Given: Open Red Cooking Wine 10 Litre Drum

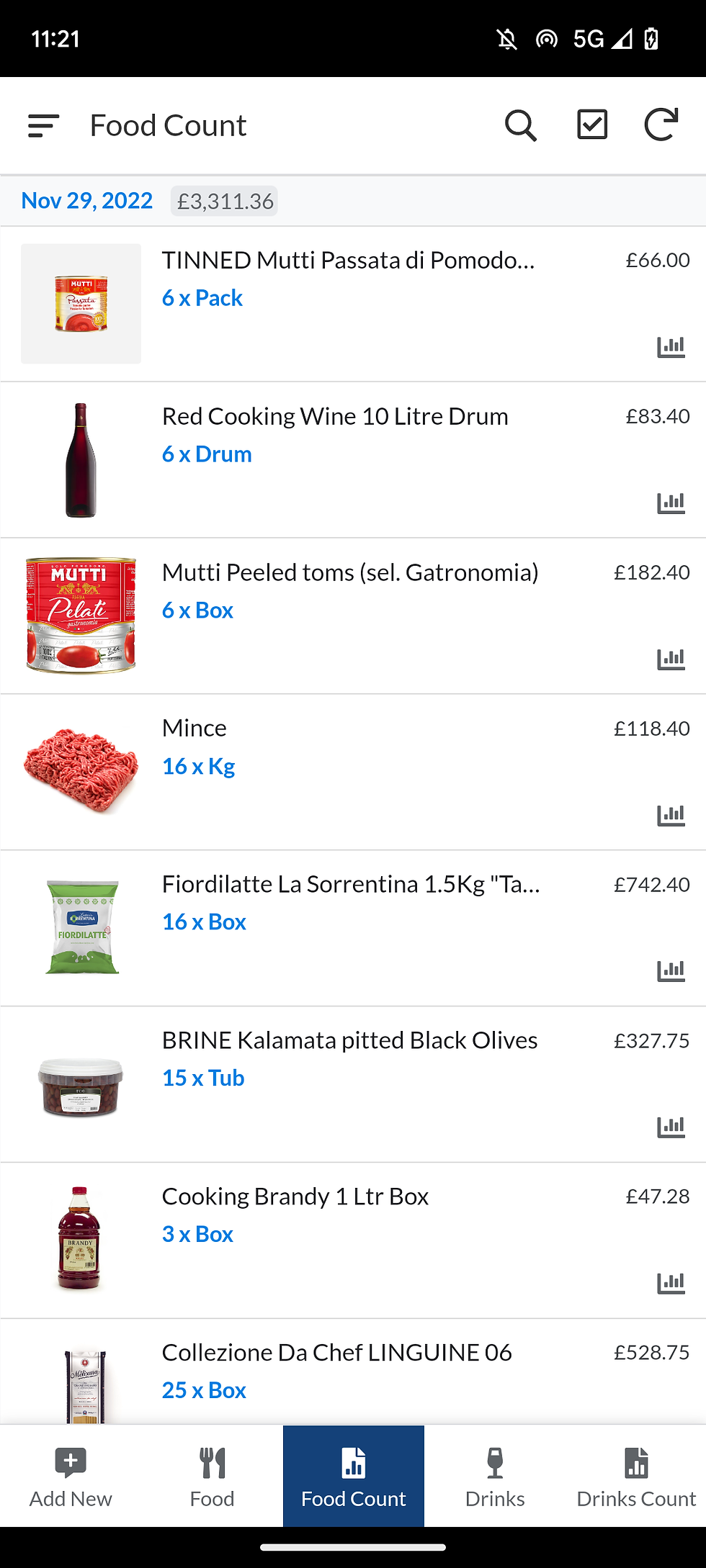Looking at the screenshot, I should [335, 417].
